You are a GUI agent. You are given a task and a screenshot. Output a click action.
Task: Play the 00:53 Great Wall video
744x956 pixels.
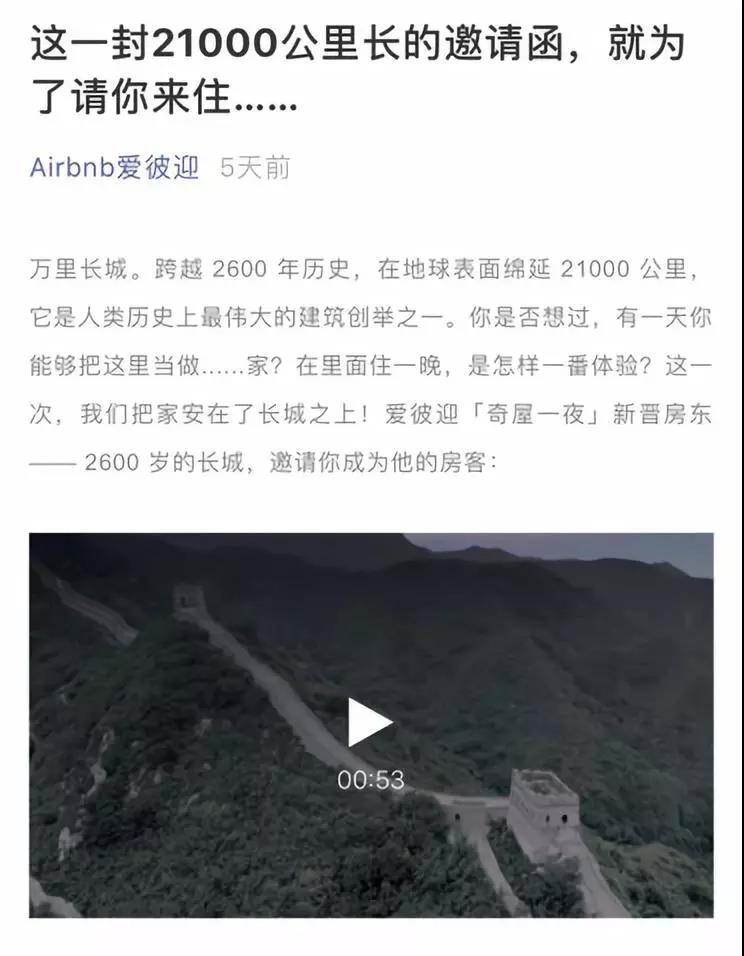click(x=369, y=722)
